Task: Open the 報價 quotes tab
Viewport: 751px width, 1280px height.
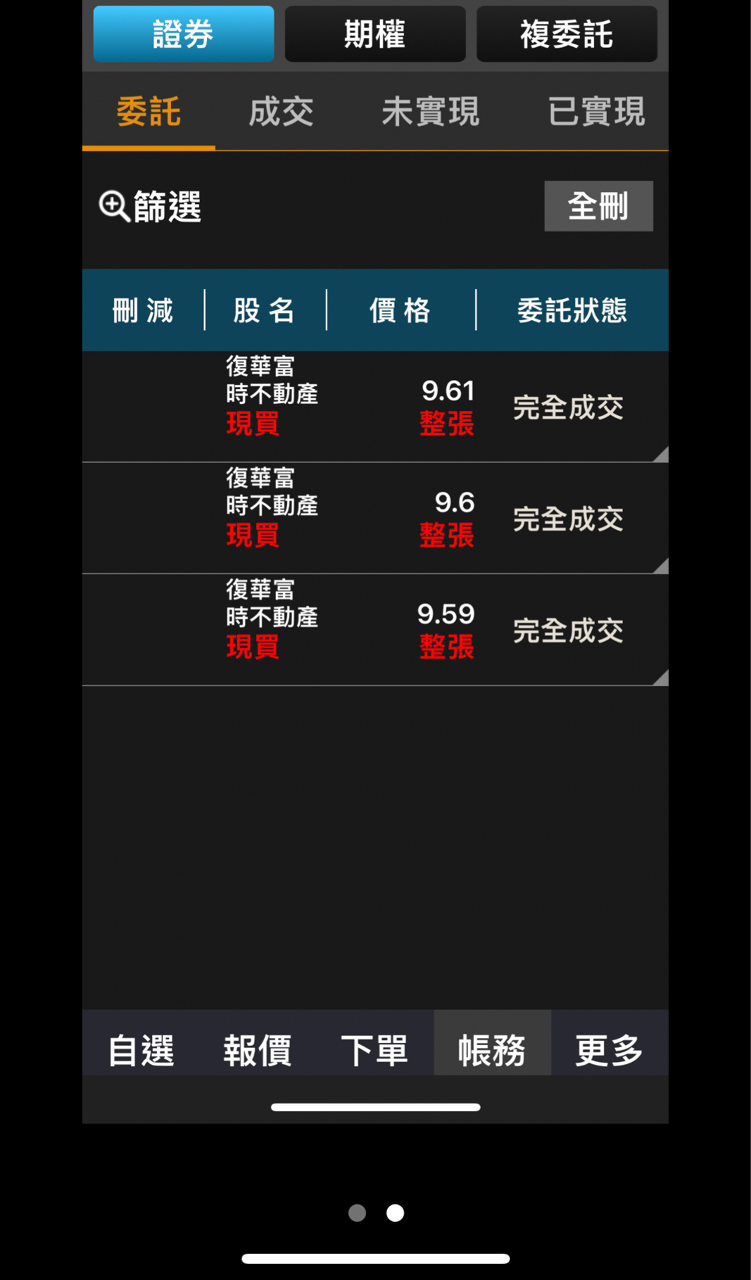Action: point(258,1050)
